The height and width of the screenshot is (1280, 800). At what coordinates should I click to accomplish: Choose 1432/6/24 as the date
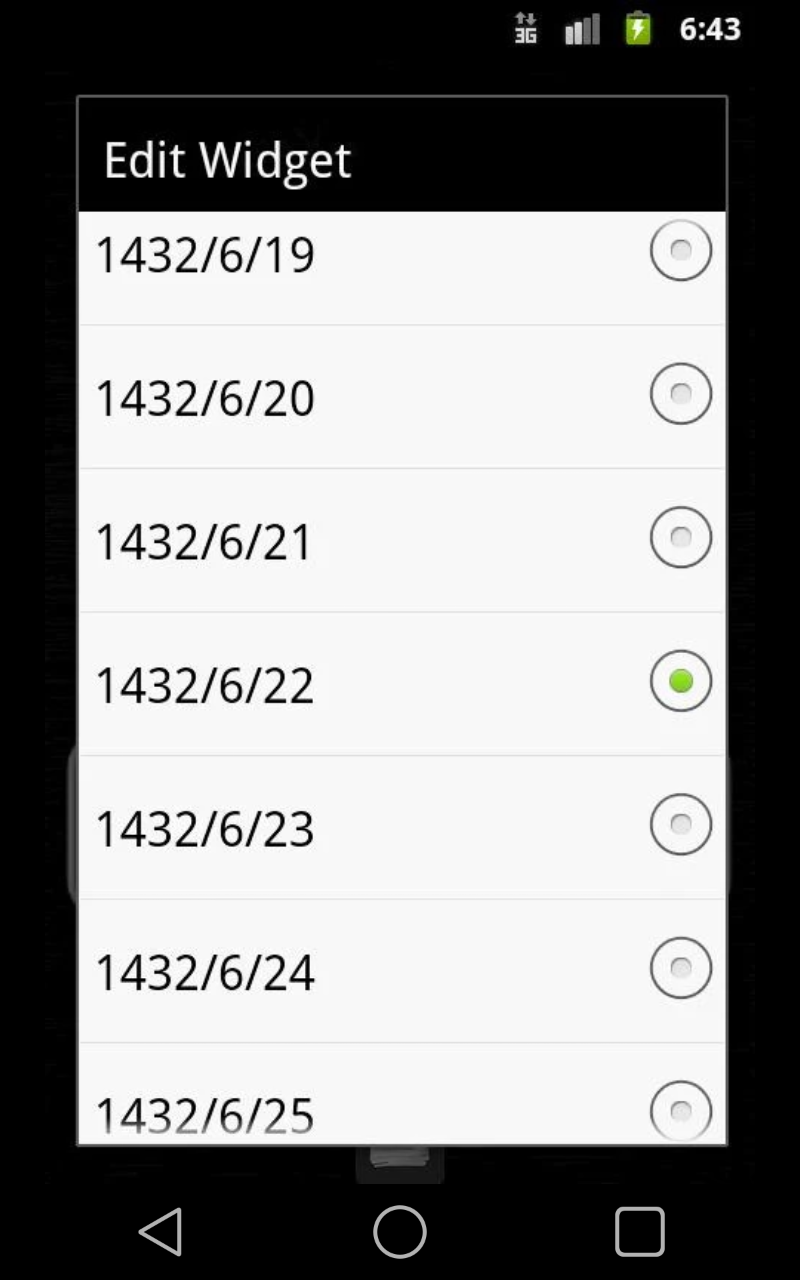(x=400, y=970)
